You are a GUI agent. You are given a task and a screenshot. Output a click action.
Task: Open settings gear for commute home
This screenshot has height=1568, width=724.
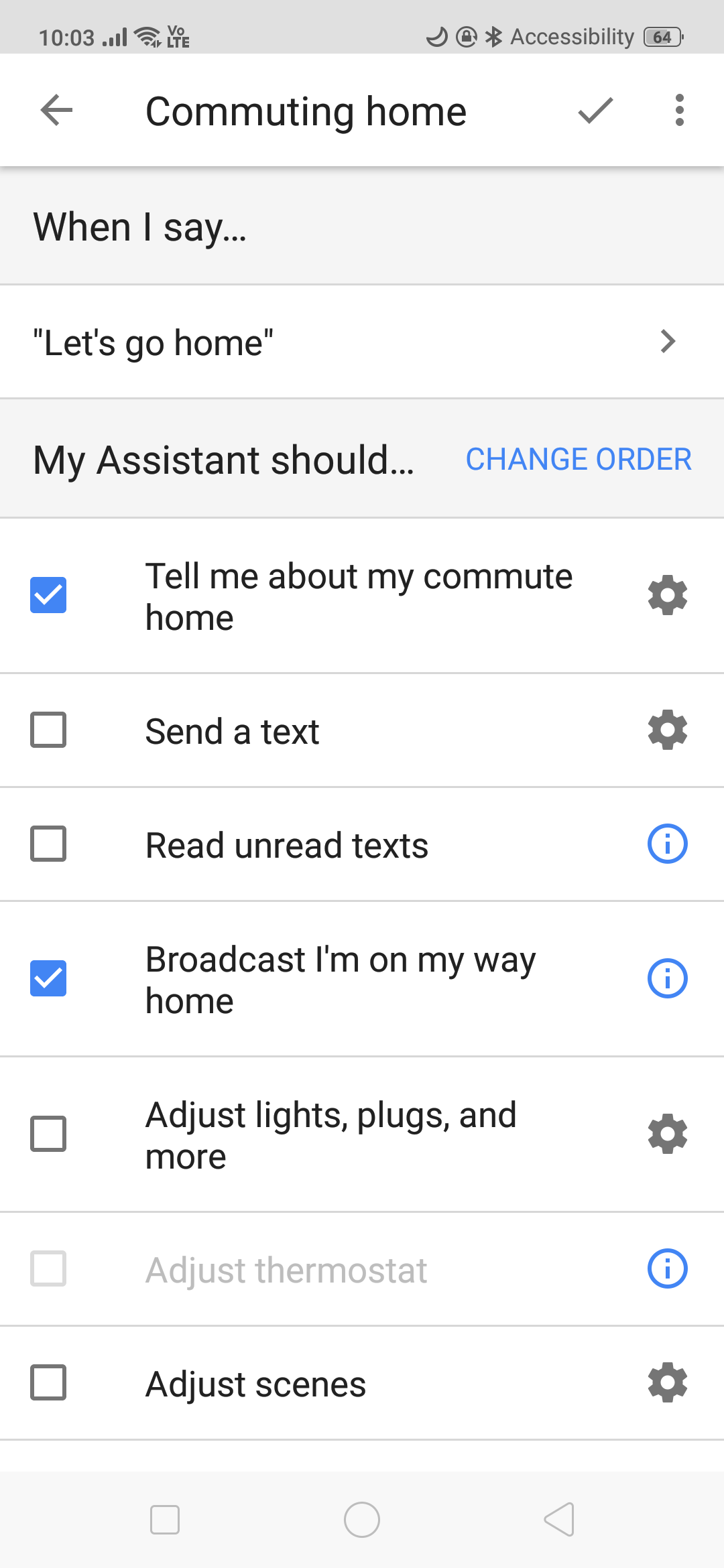click(668, 595)
